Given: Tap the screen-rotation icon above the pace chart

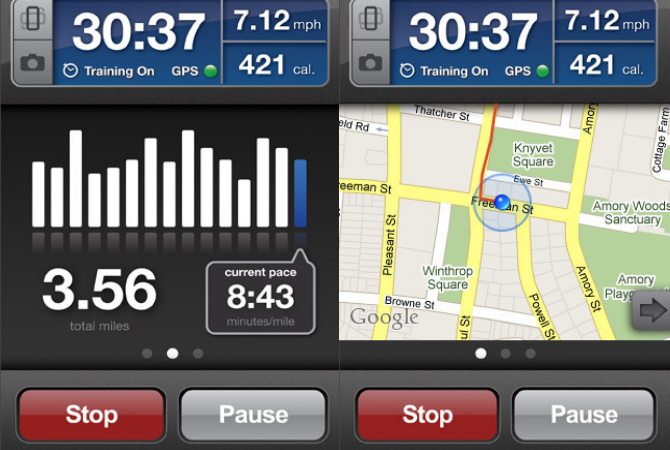Looking at the screenshot, I should point(32,21).
